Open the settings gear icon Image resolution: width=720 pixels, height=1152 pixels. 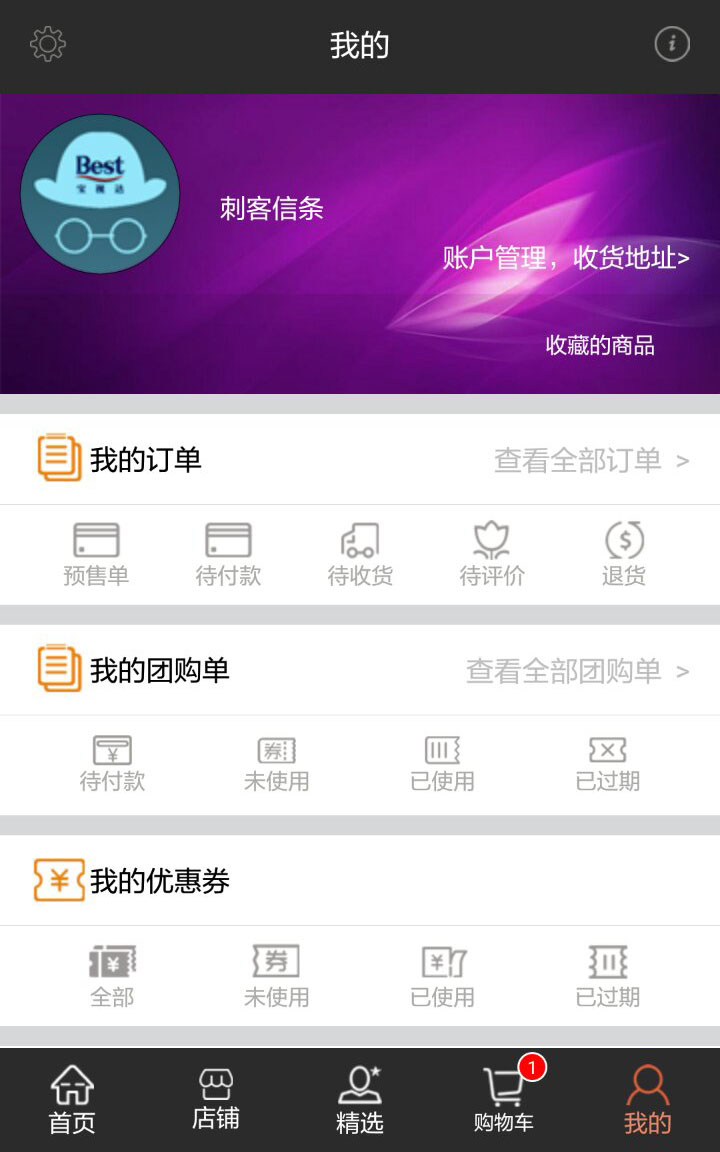pos(47,45)
